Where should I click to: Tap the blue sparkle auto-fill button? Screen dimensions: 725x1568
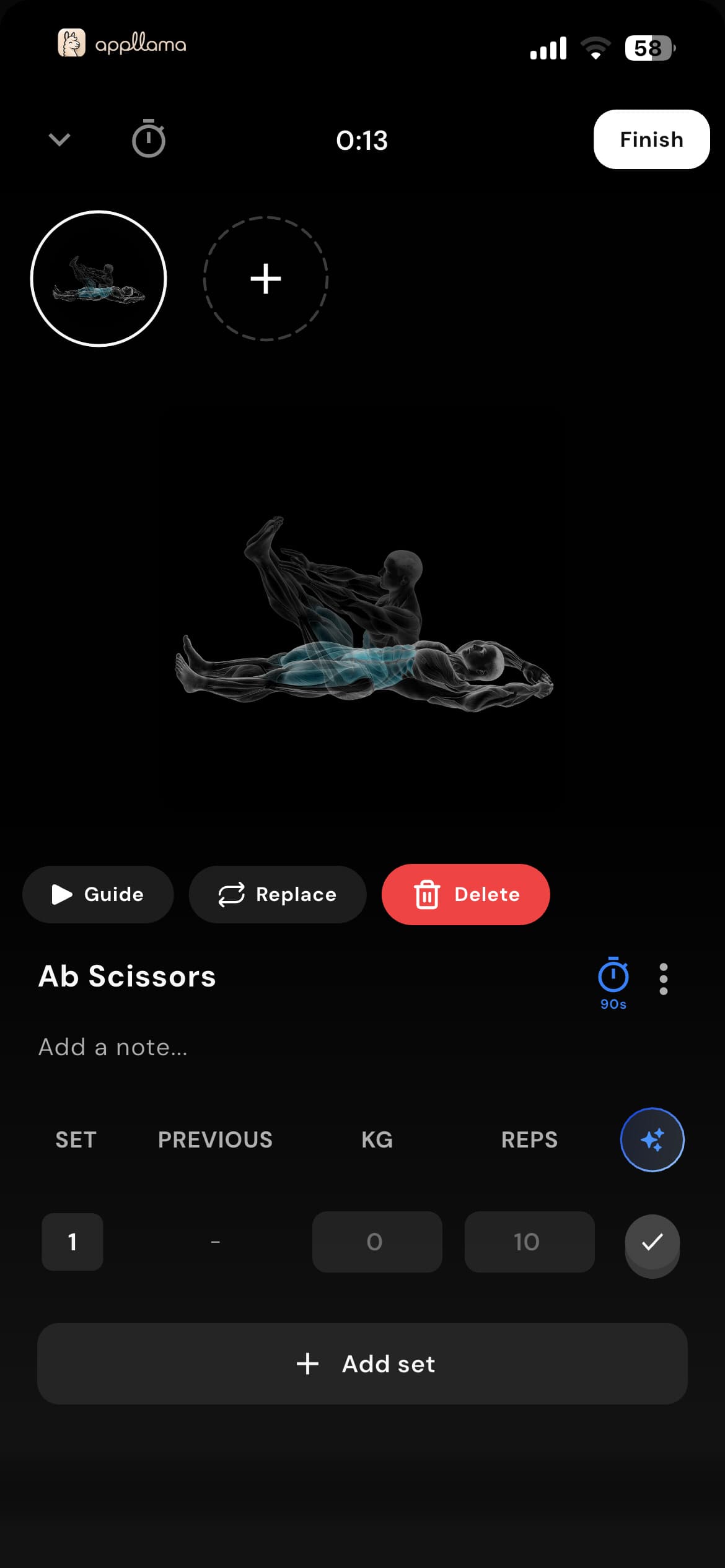pos(652,1139)
